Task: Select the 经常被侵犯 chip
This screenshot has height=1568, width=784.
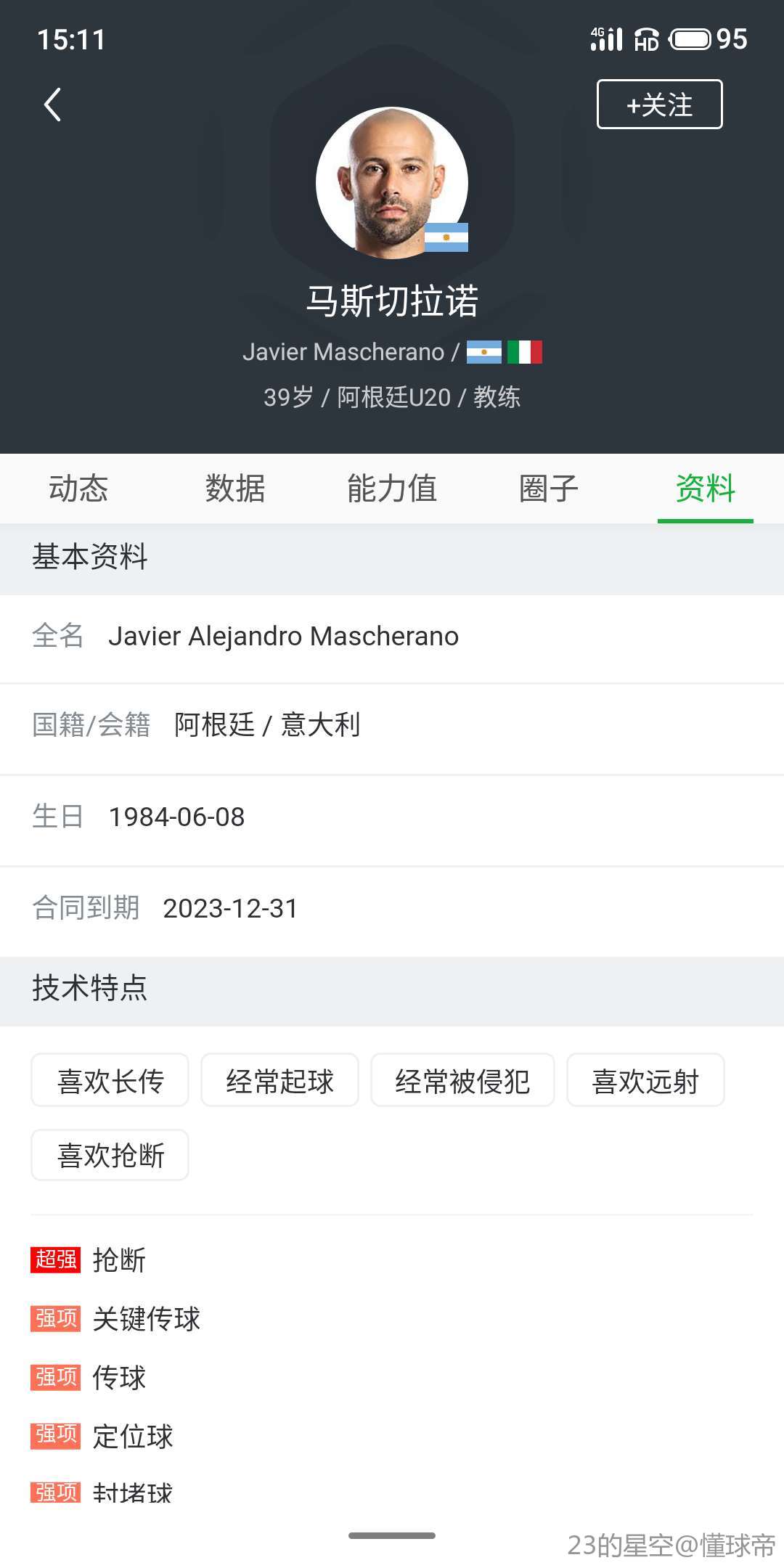Action: [x=462, y=1080]
